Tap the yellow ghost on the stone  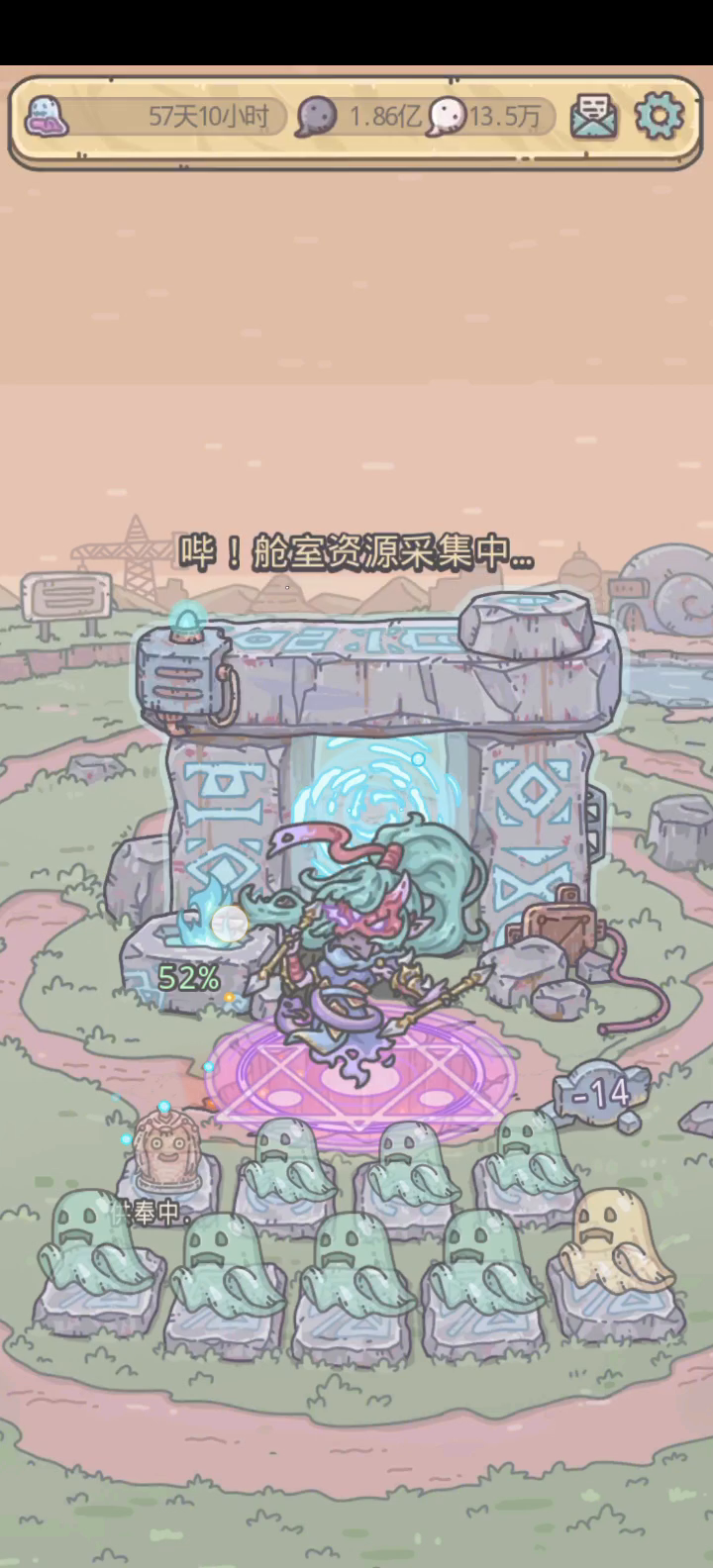615,1241
